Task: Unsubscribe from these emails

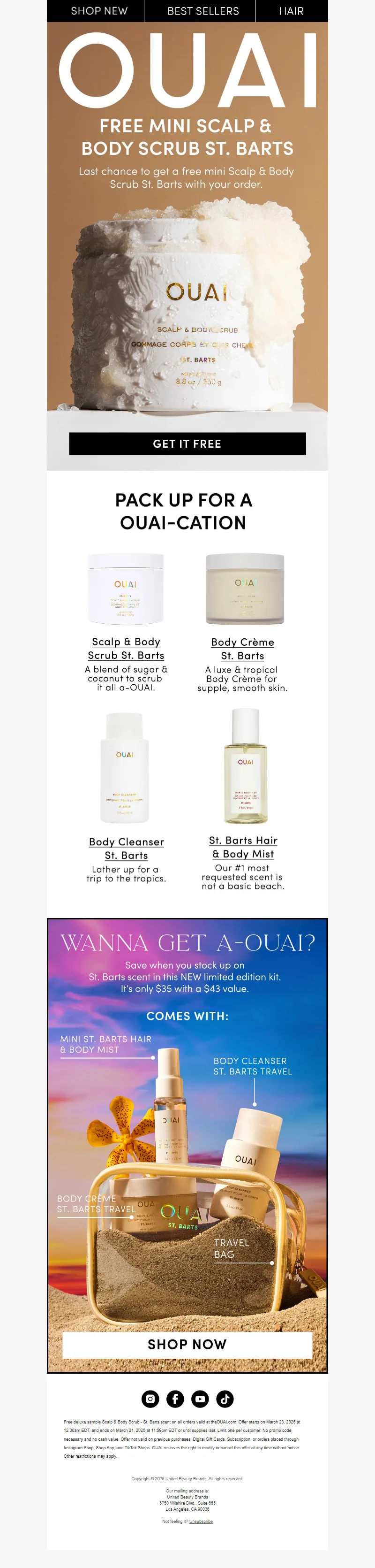Action: (201, 1521)
